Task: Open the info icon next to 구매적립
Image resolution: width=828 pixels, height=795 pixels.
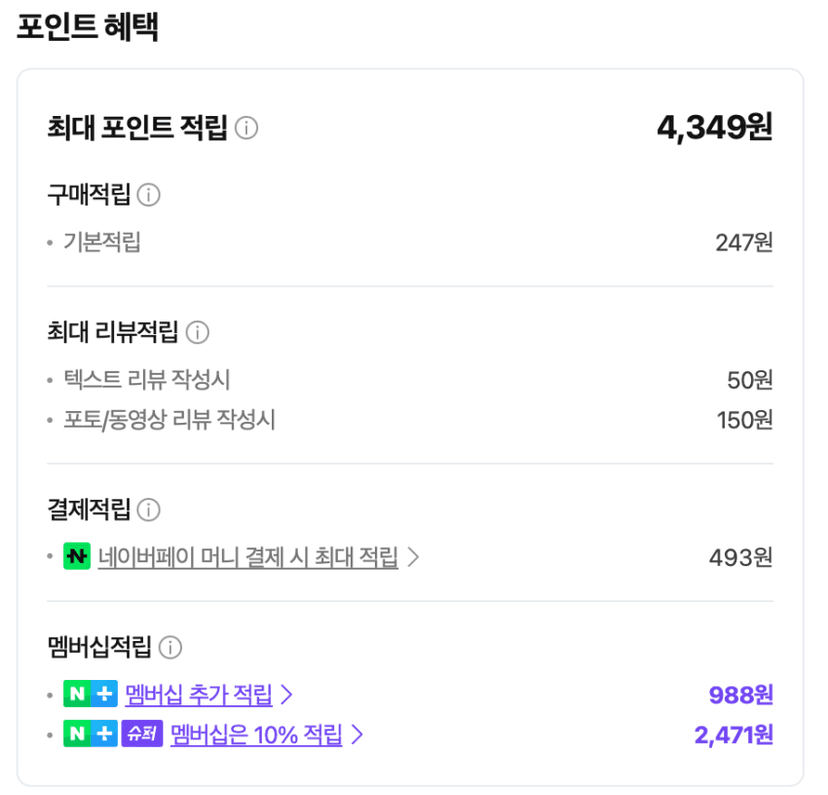Action: [148, 195]
